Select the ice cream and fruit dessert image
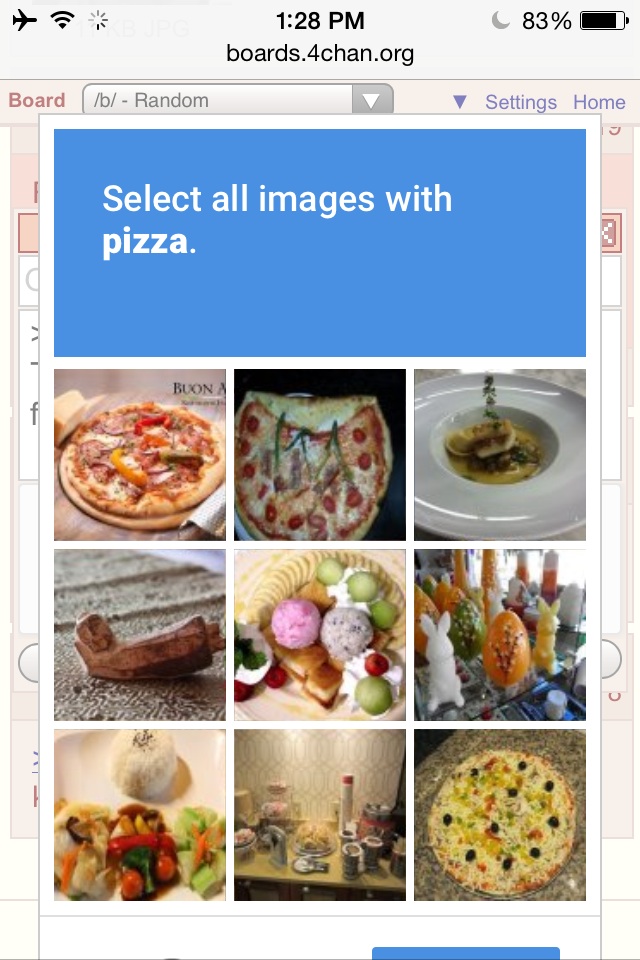 point(320,635)
